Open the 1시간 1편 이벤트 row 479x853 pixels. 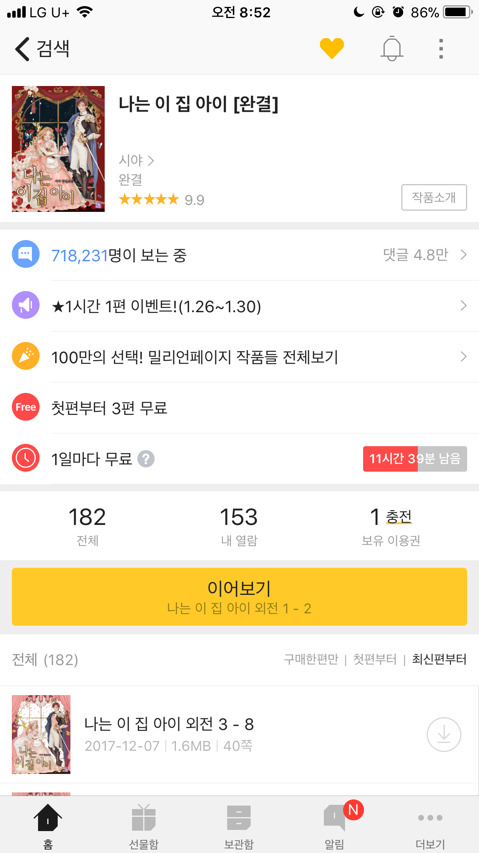[x=239, y=306]
